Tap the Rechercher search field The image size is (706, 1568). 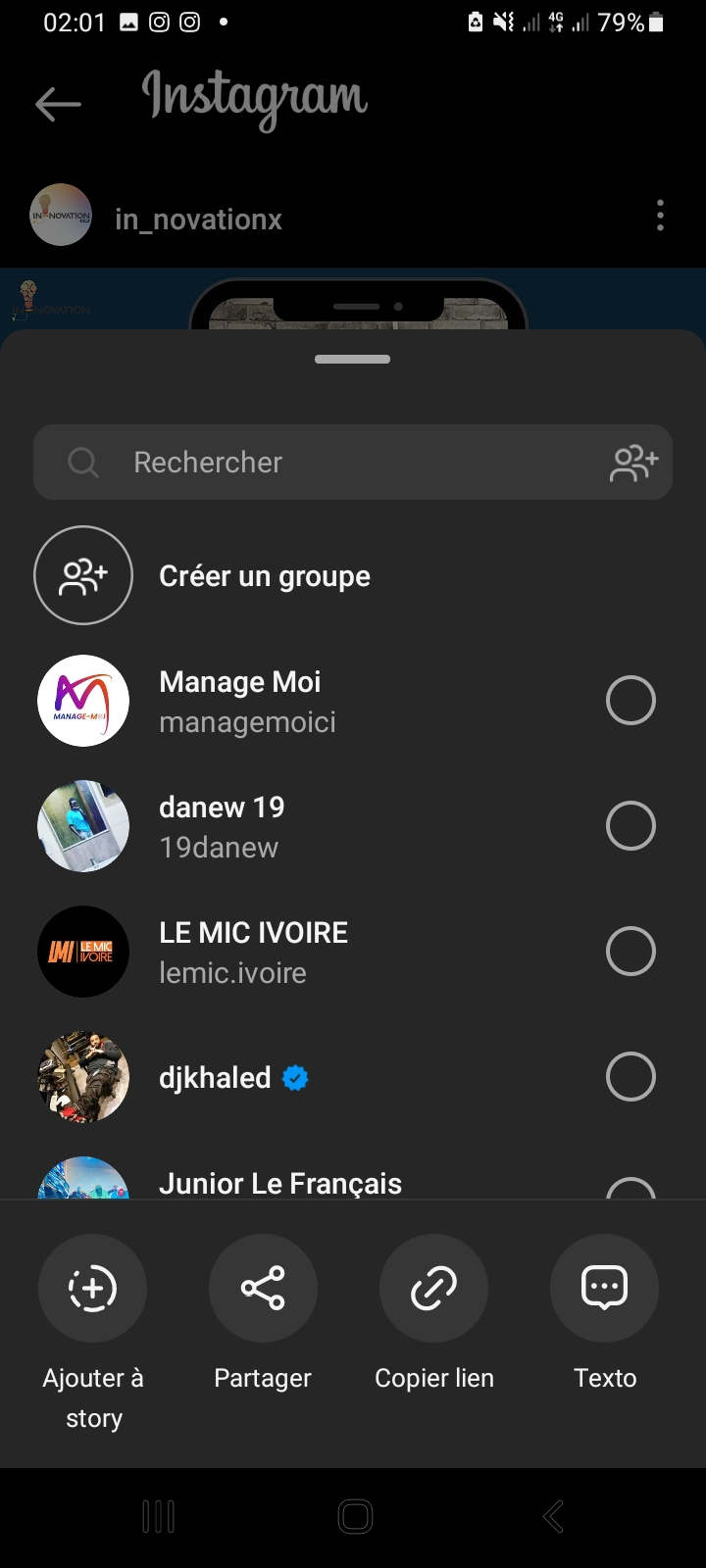[x=333, y=463]
